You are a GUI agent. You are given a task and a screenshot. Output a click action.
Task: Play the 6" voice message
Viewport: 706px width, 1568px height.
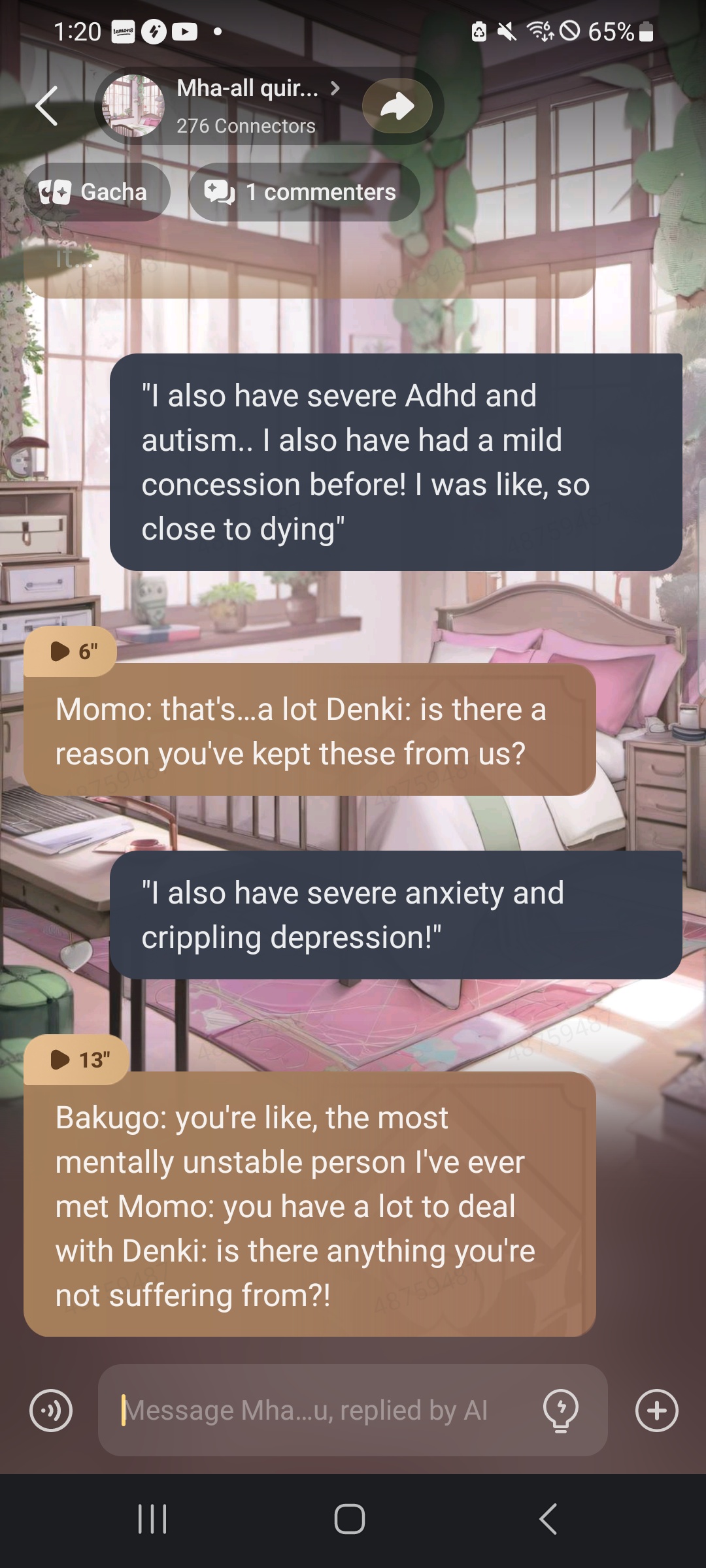pos(71,651)
